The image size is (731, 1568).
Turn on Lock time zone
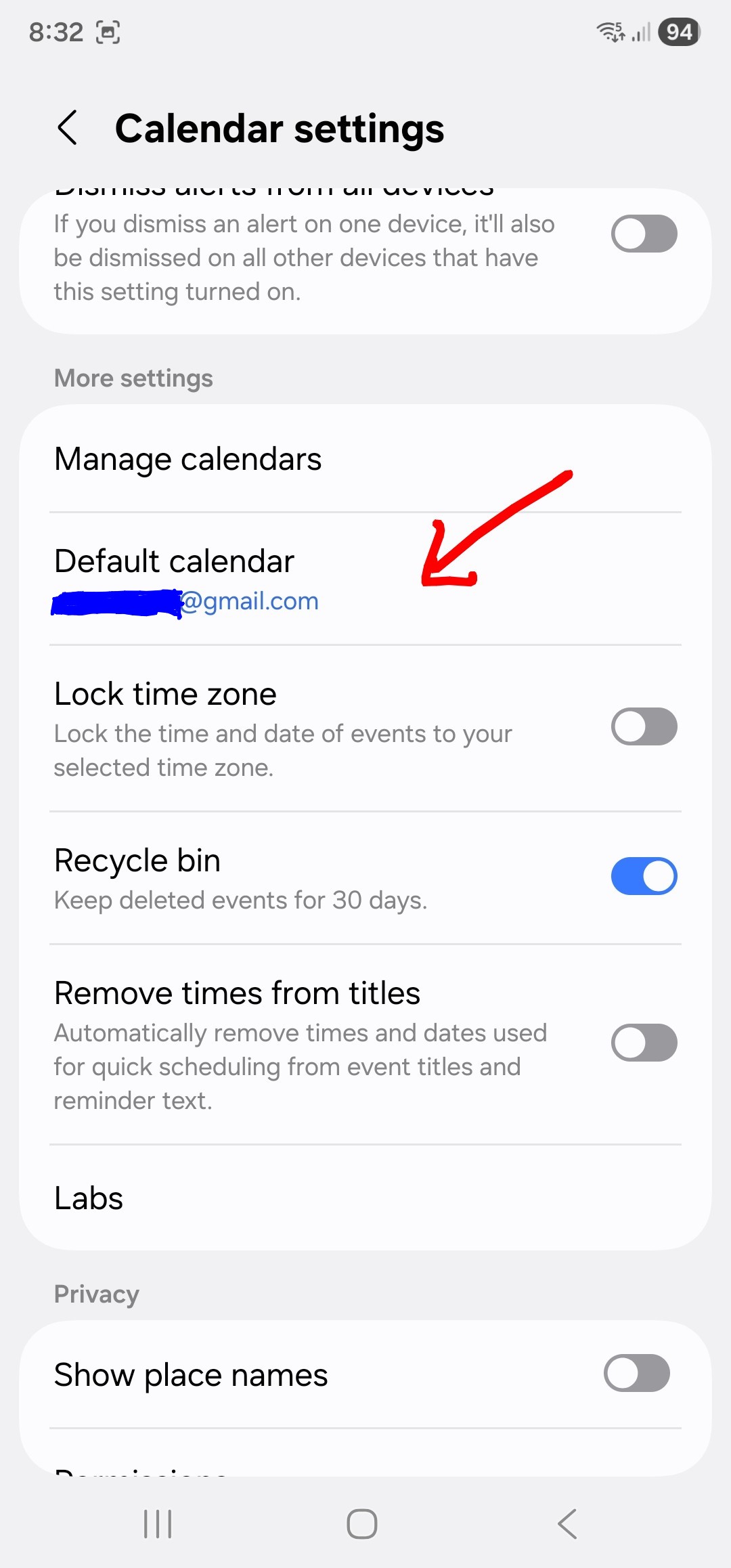(x=644, y=727)
